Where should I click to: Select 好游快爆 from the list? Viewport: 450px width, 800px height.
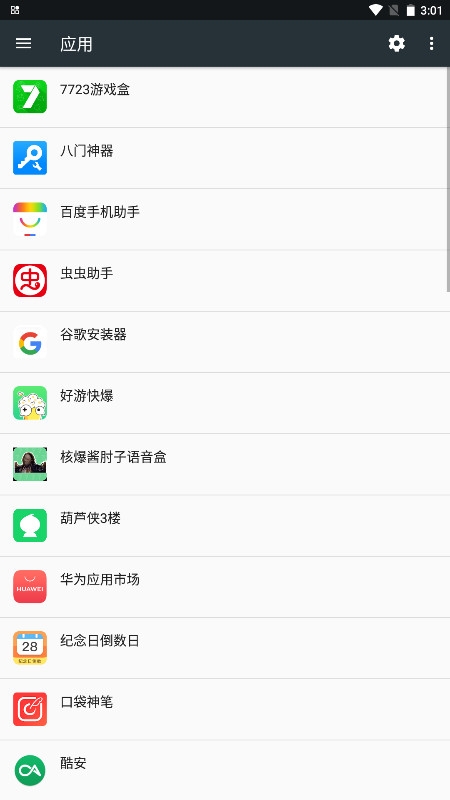tap(225, 403)
